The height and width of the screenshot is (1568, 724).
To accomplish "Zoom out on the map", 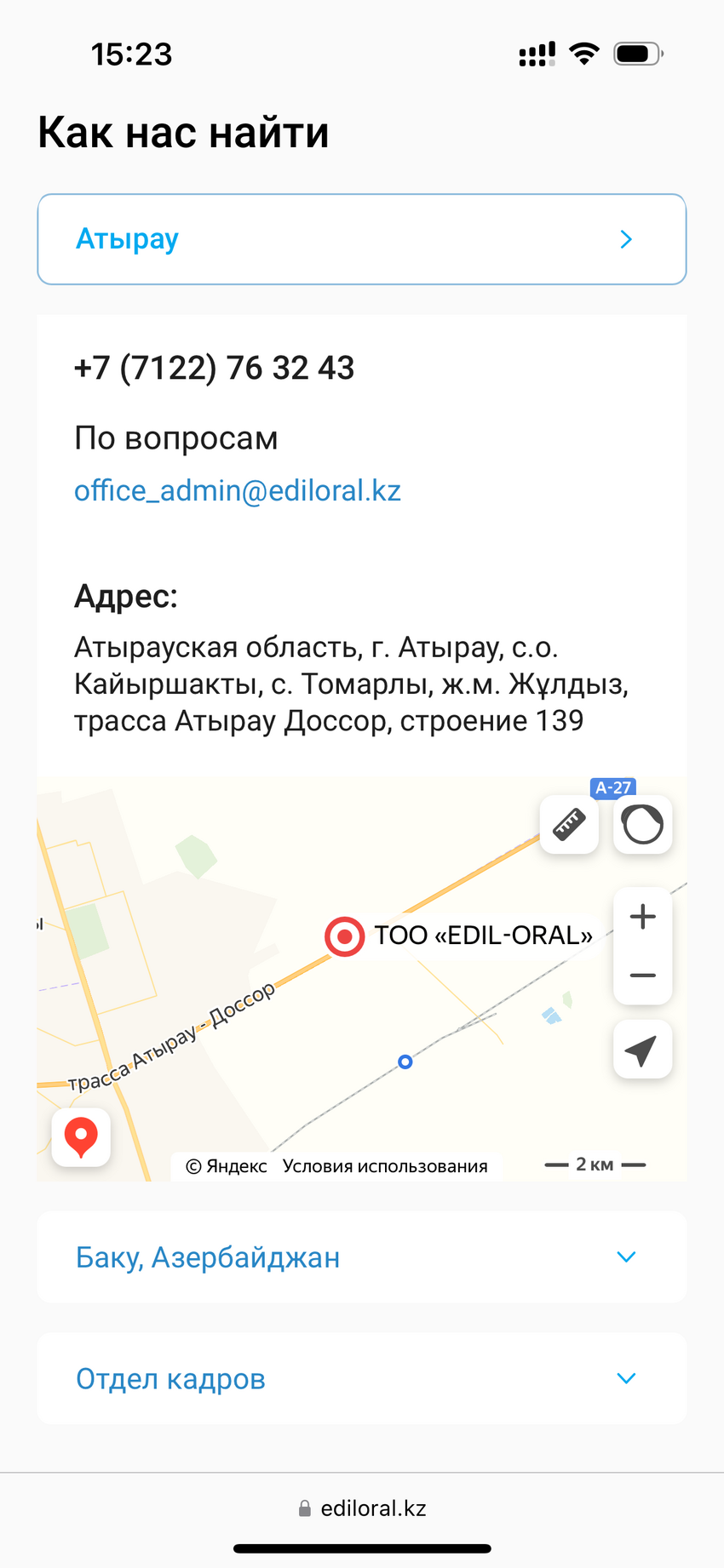I will click(642, 976).
